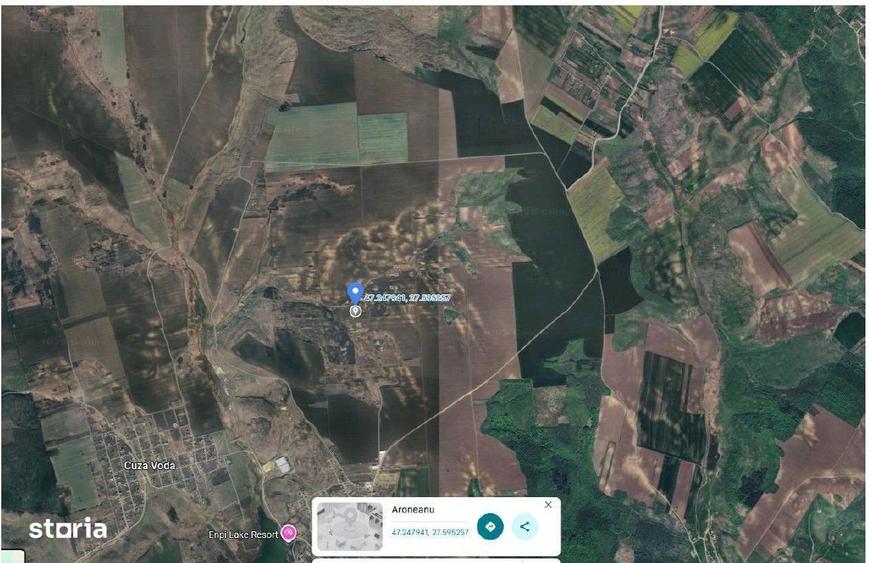Open the Enpi Lake Resort marker
Viewport: 869px width, 563px height.
tap(289, 532)
